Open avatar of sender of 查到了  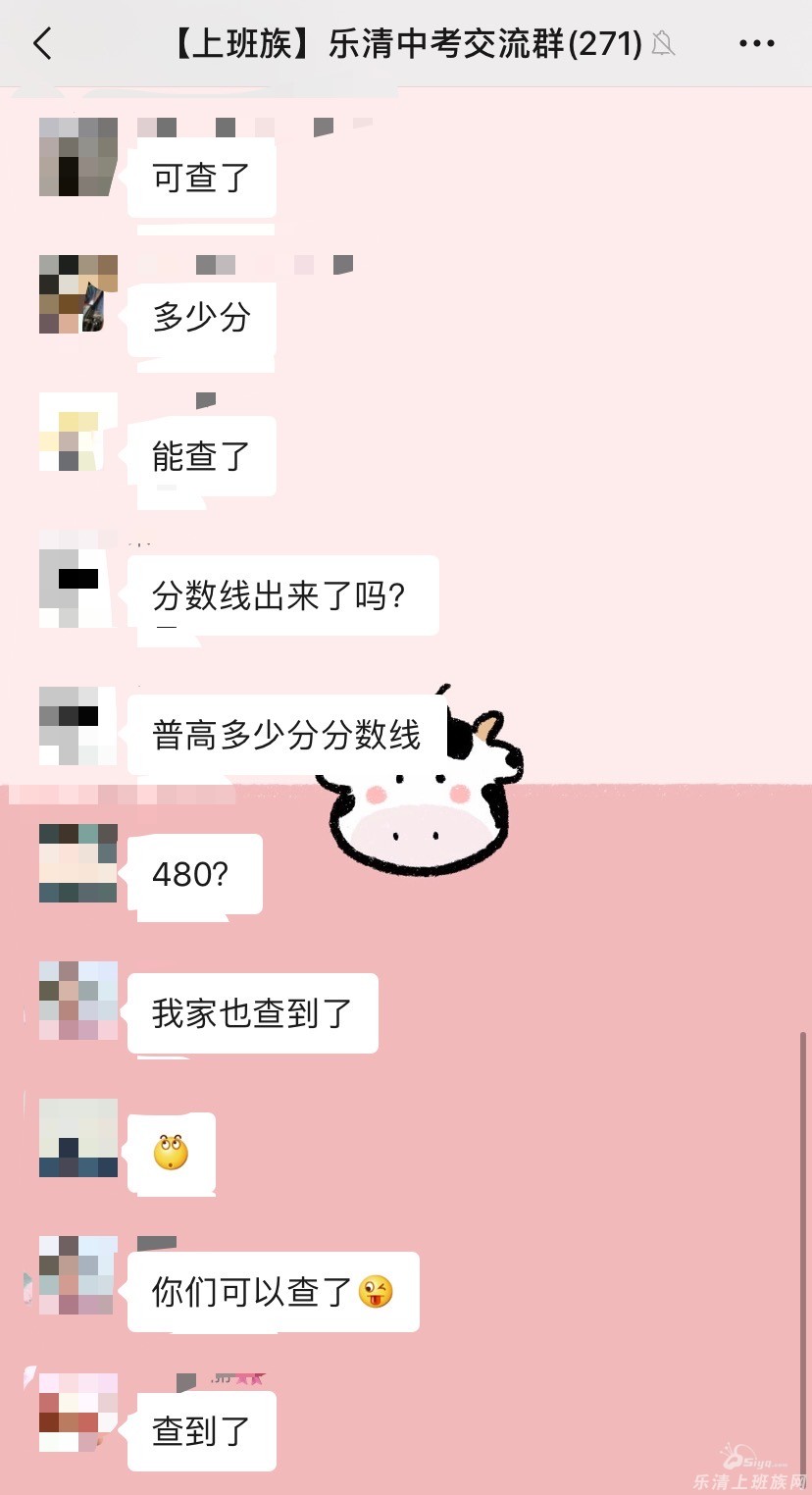78,1413
